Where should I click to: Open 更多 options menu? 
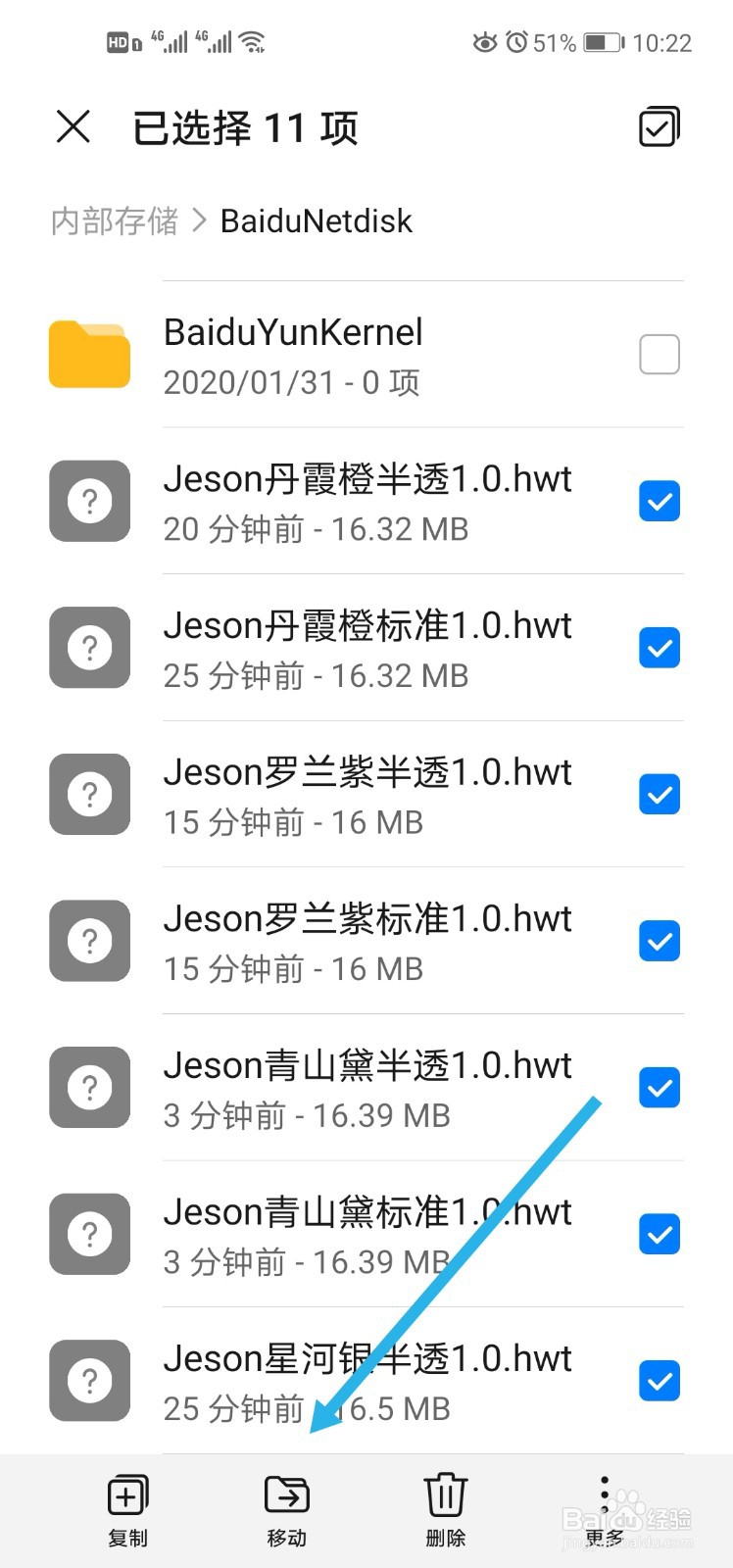605,1511
